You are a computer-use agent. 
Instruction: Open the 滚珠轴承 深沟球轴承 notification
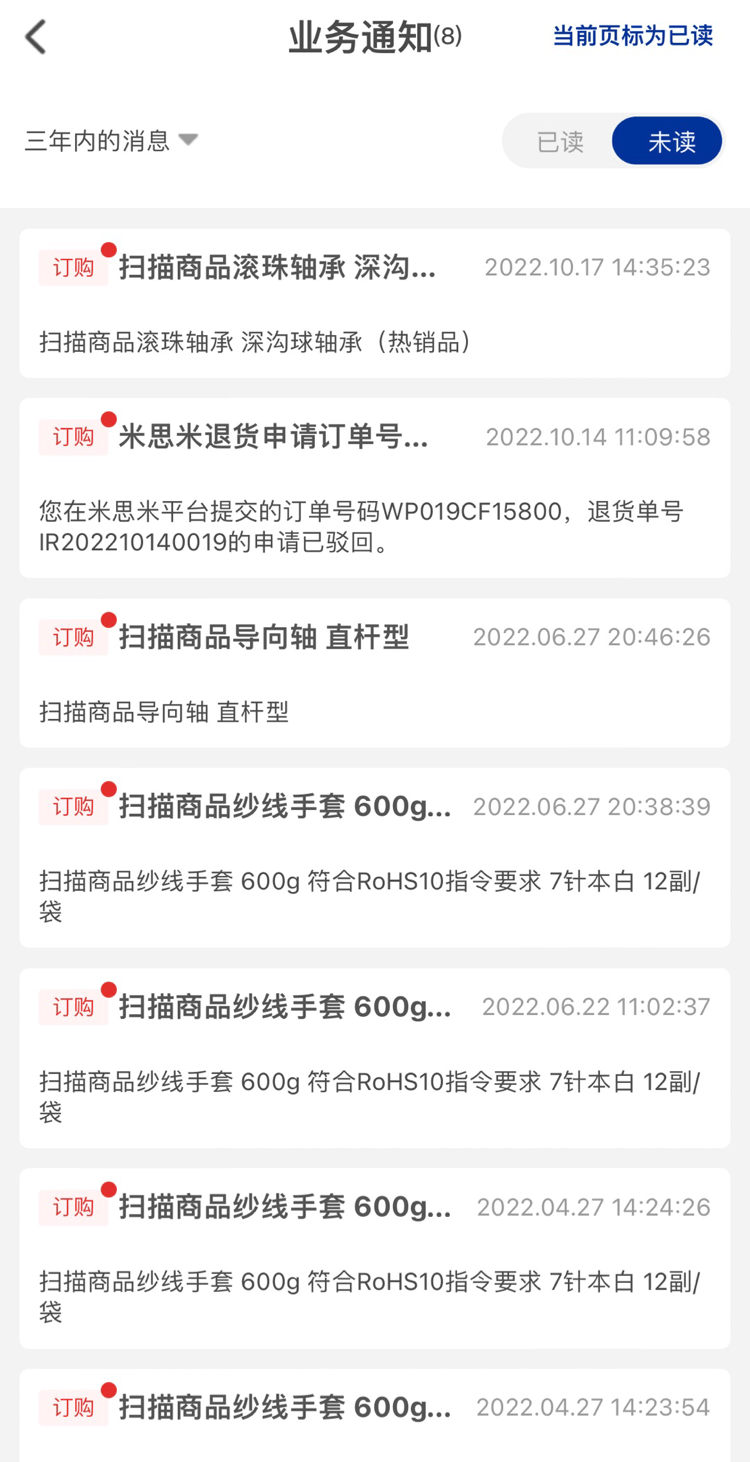[x=374, y=303]
